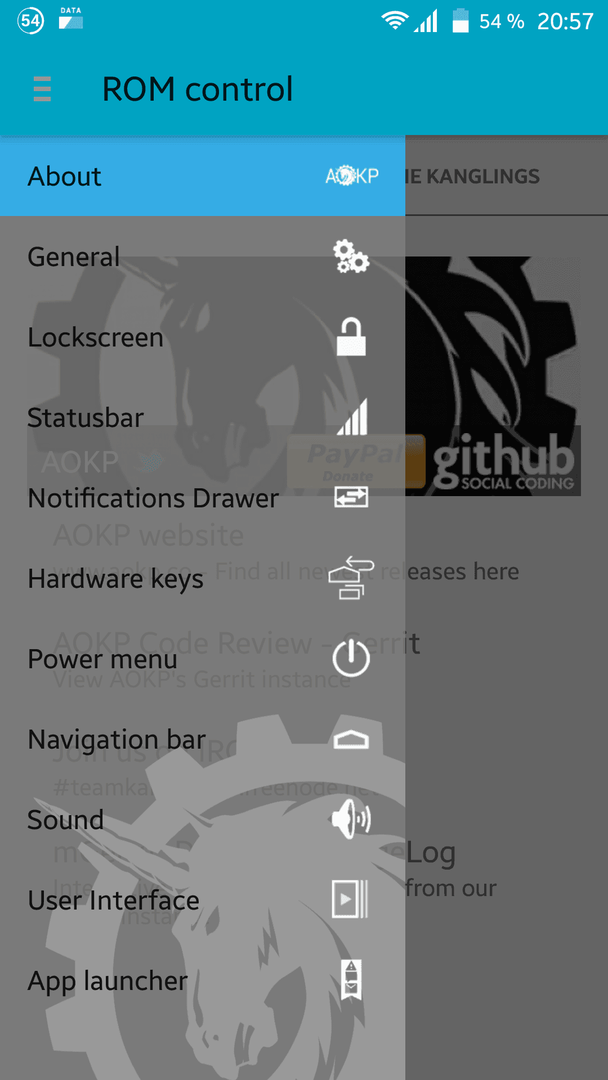Select the About drawer item
608x1080 pixels.
202,176
